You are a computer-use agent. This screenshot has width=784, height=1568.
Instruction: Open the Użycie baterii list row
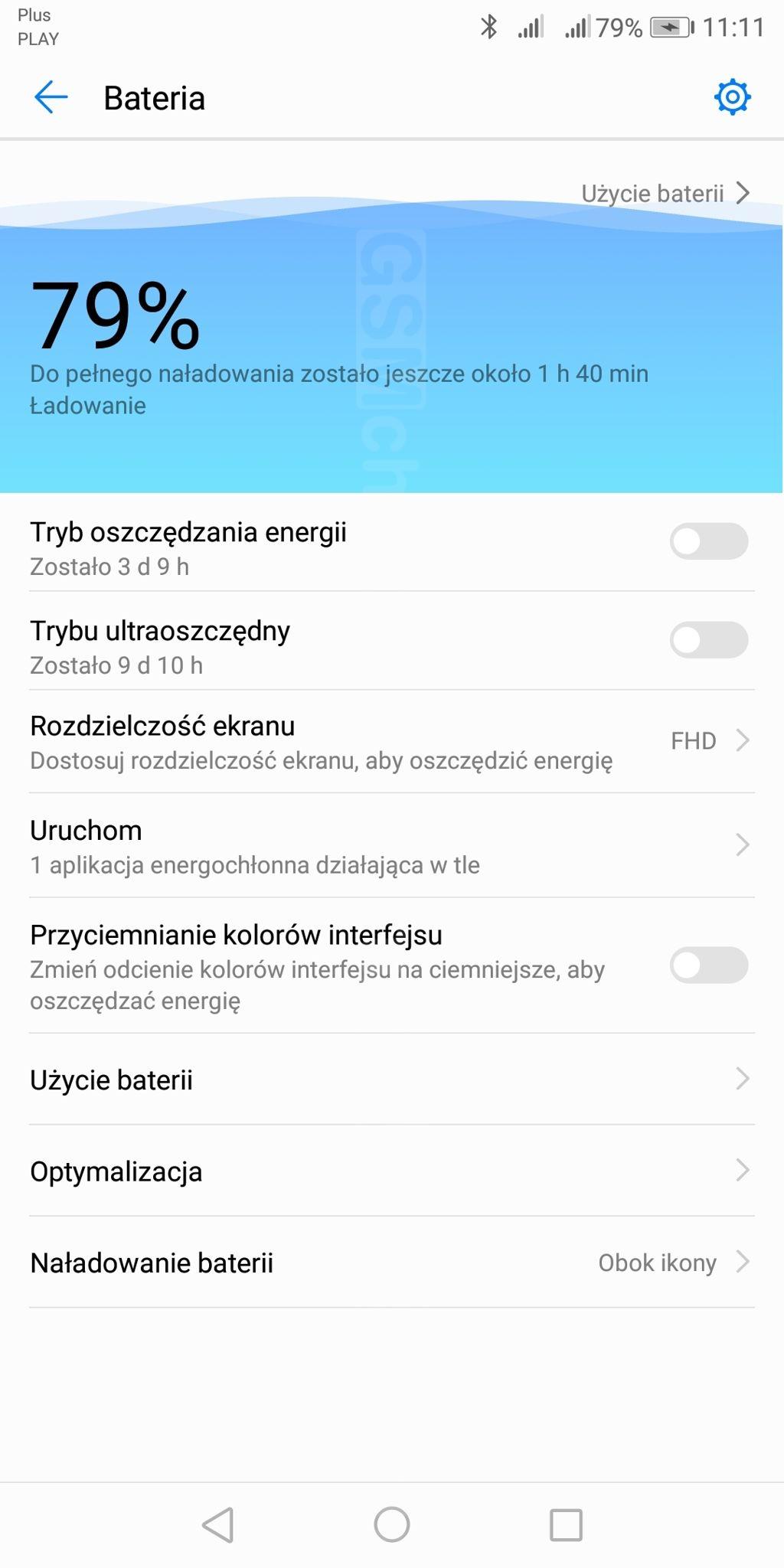(x=392, y=1080)
